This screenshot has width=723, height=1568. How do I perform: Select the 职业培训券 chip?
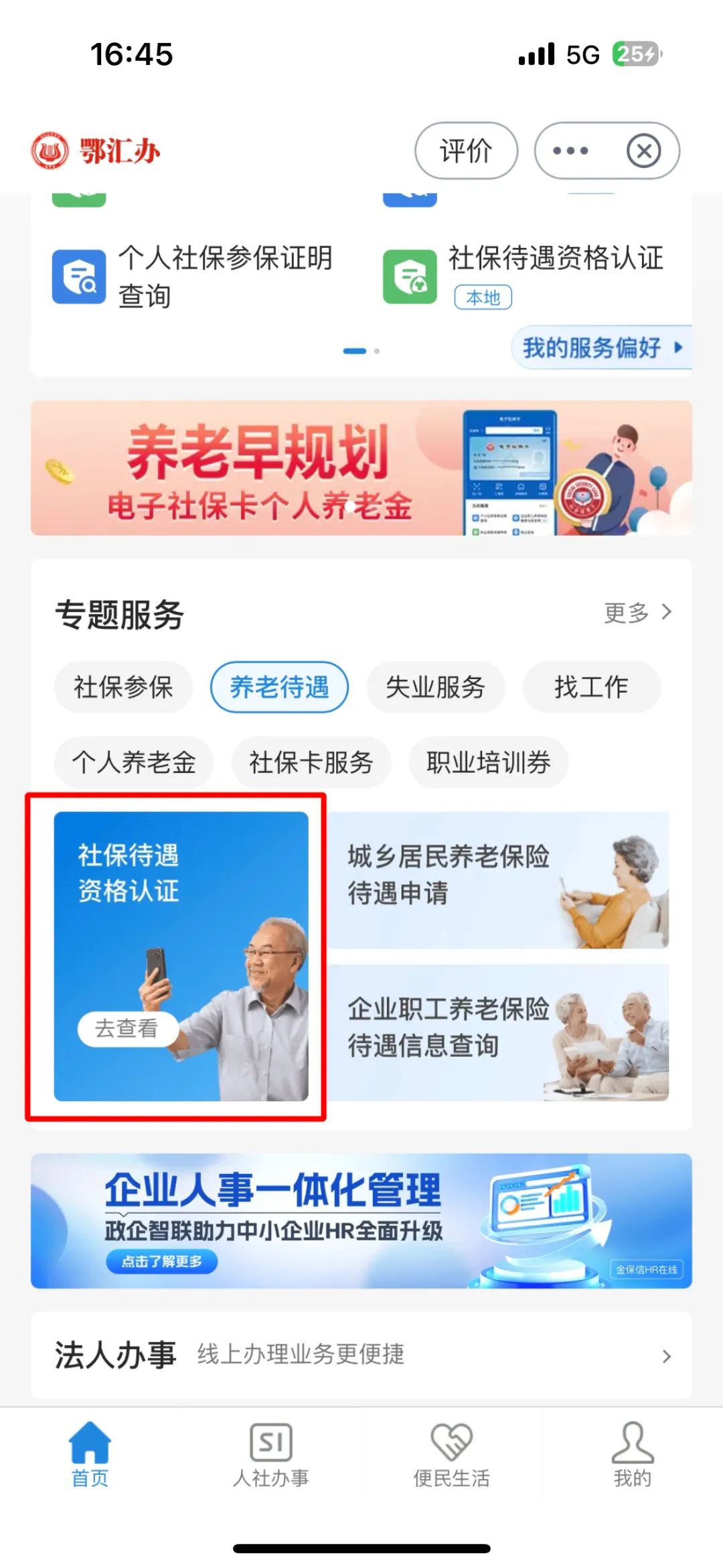pos(488,762)
